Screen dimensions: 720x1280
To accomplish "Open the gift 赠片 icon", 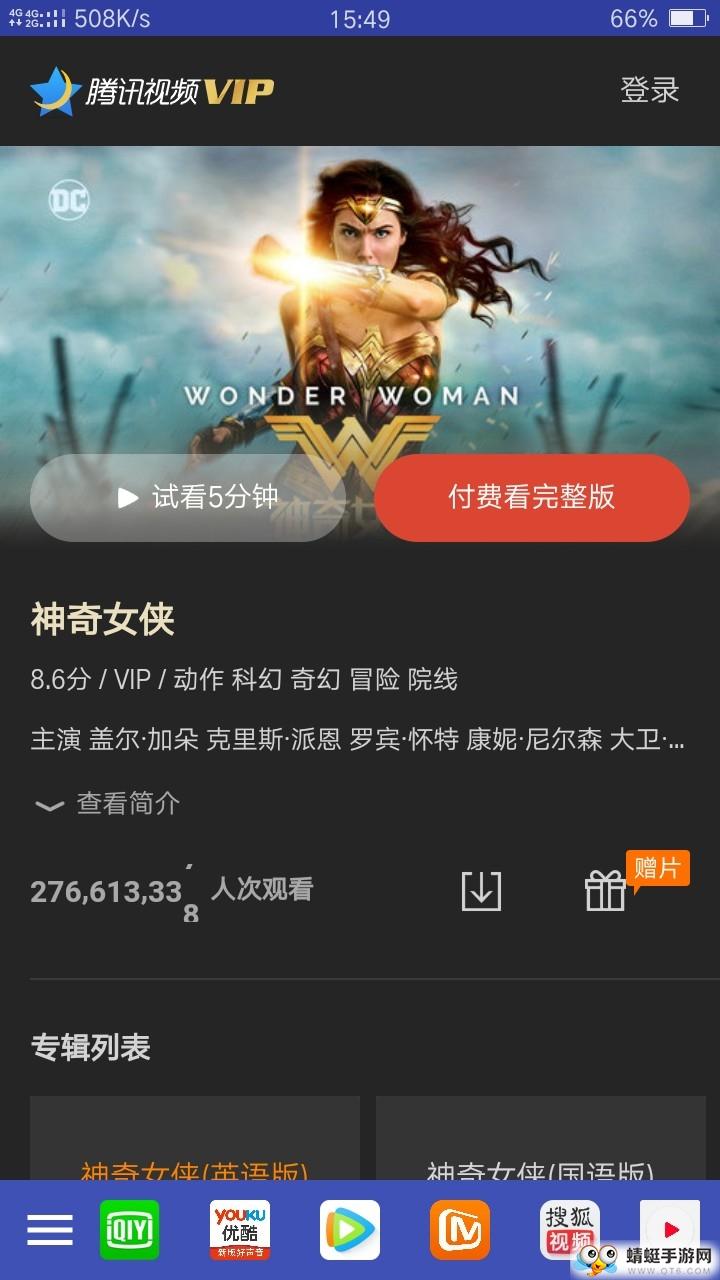I will point(606,890).
